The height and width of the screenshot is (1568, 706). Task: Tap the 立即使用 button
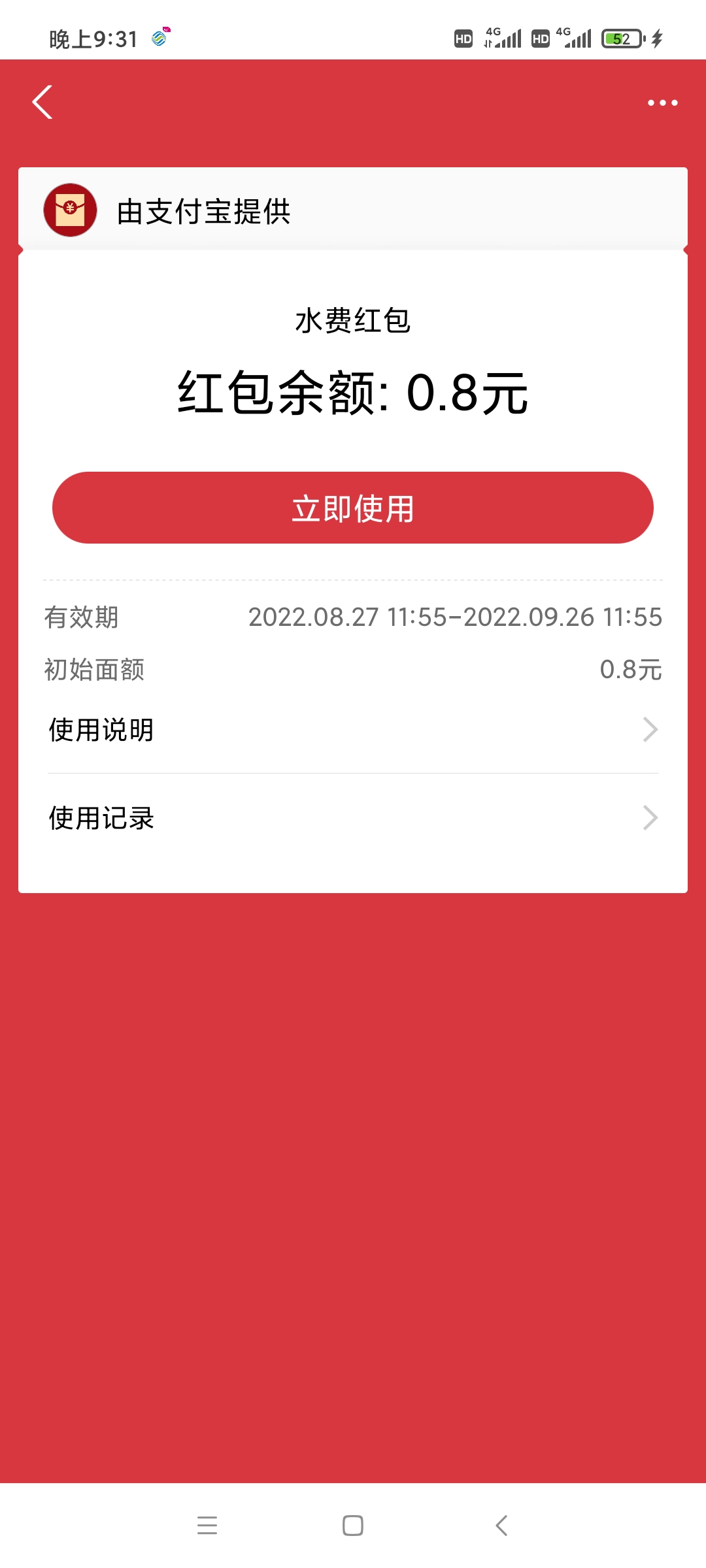tap(353, 508)
